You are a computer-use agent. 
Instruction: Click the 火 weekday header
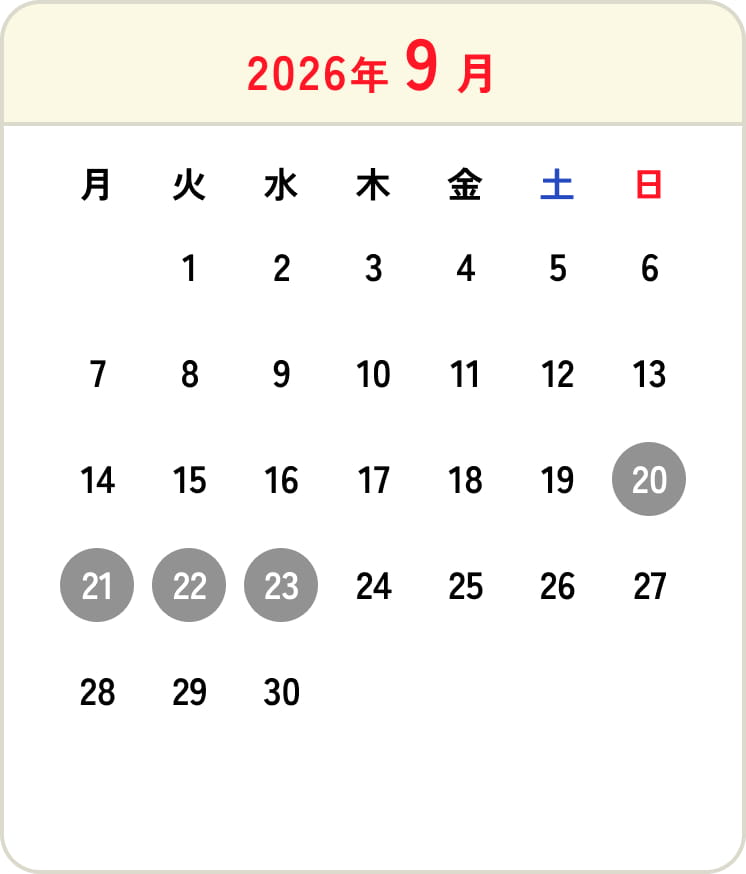pos(188,185)
